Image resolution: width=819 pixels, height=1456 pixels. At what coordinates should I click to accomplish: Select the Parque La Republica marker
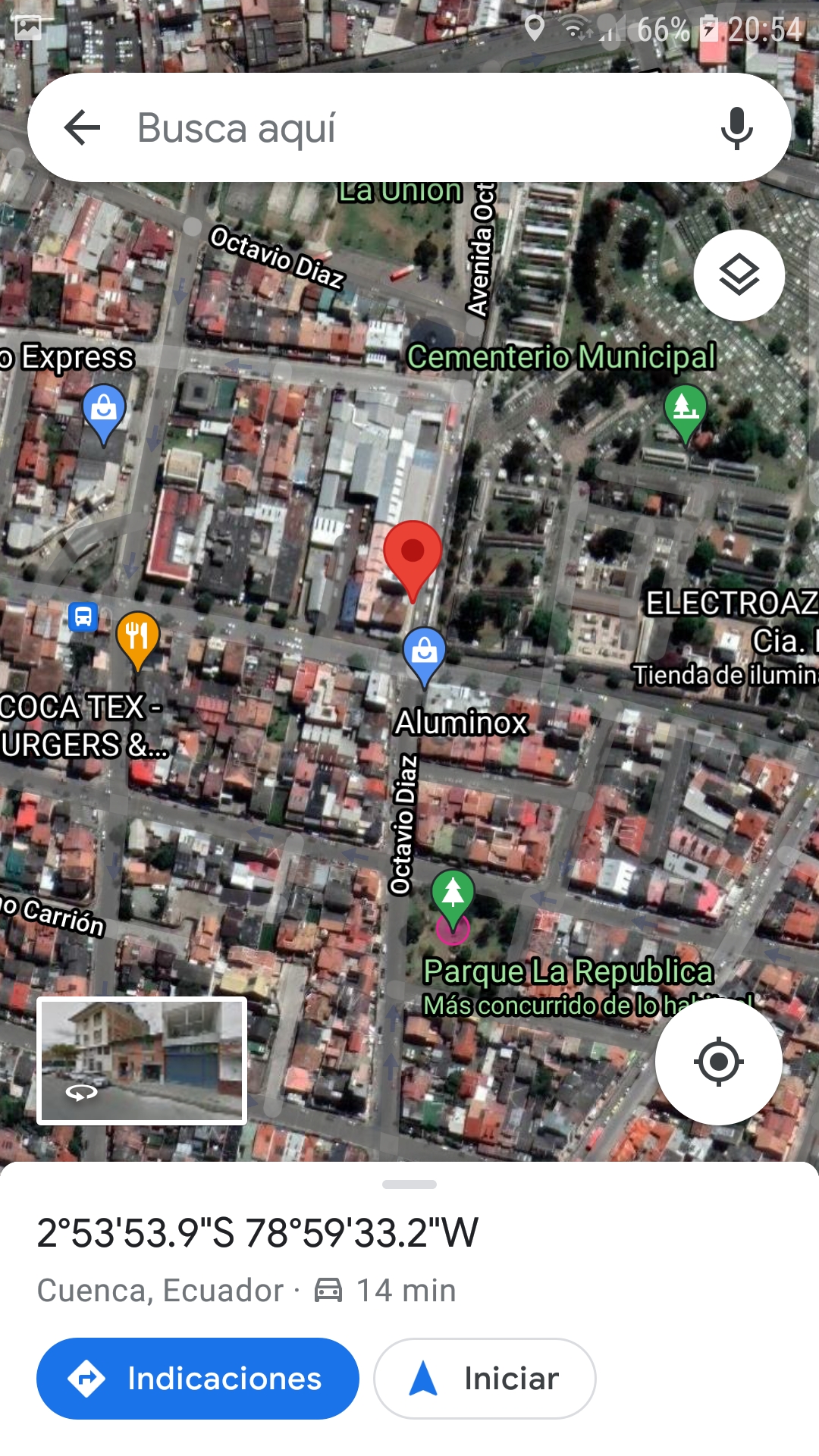click(453, 899)
